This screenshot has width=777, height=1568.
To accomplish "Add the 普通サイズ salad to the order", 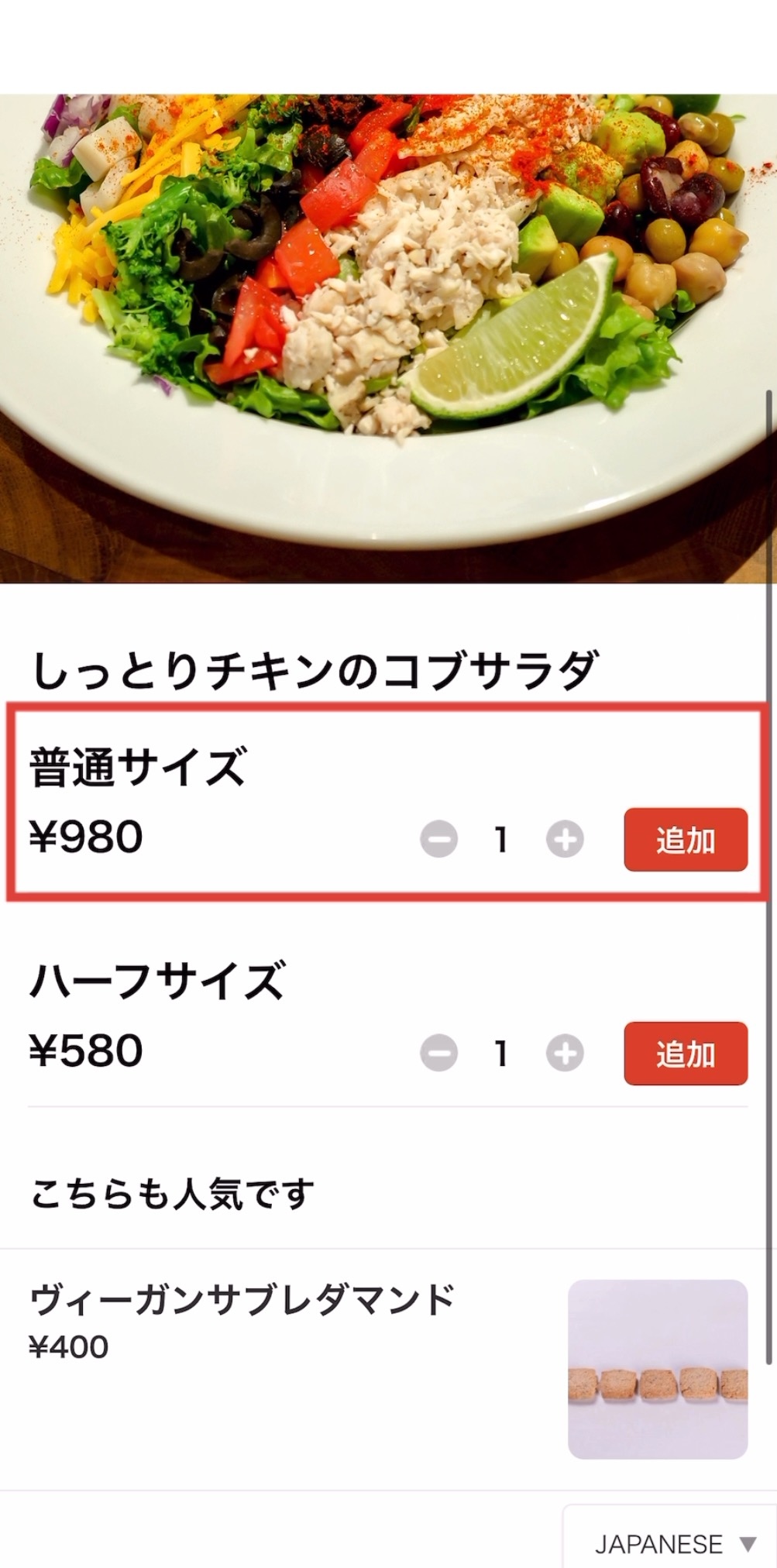I will (x=686, y=840).
